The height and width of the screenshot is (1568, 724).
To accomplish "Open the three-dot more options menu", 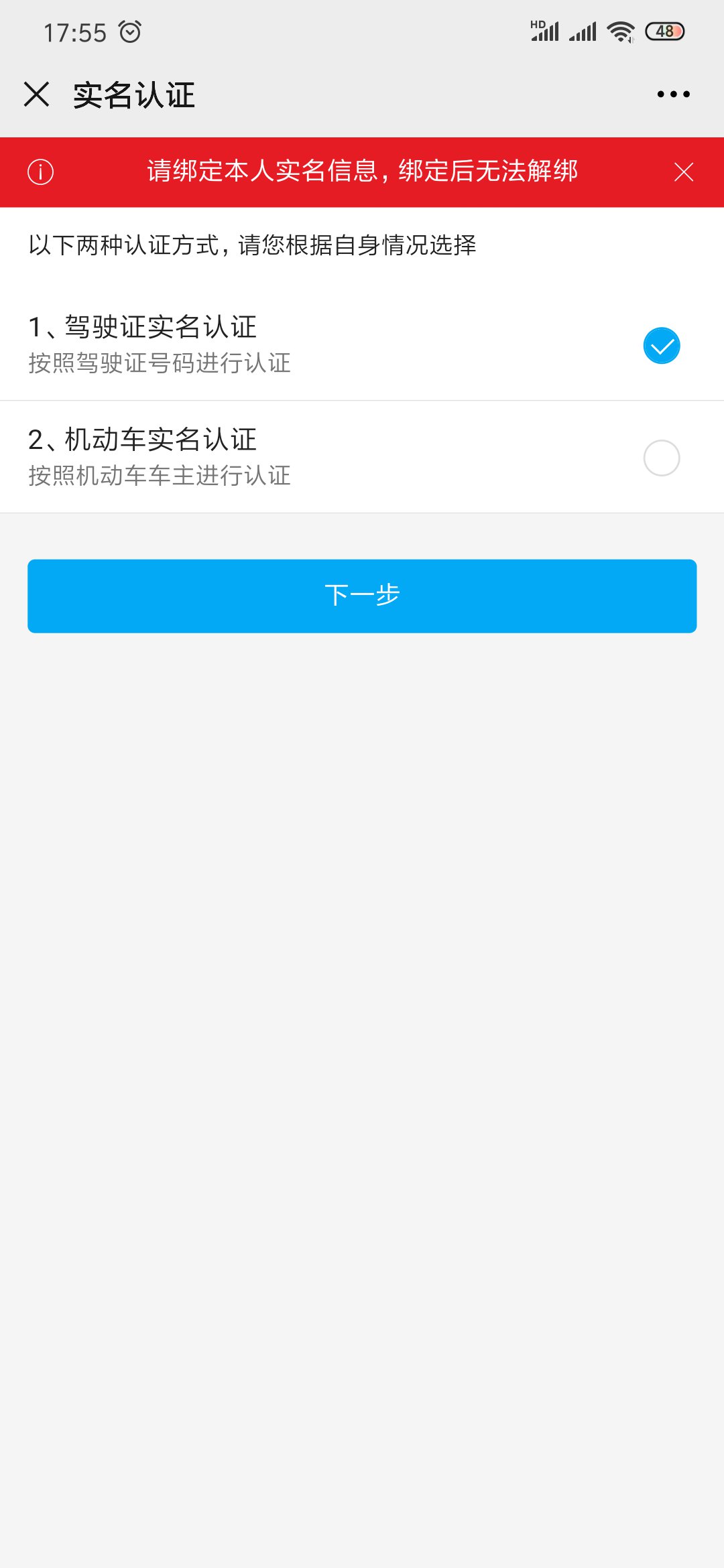I will click(x=673, y=94).
